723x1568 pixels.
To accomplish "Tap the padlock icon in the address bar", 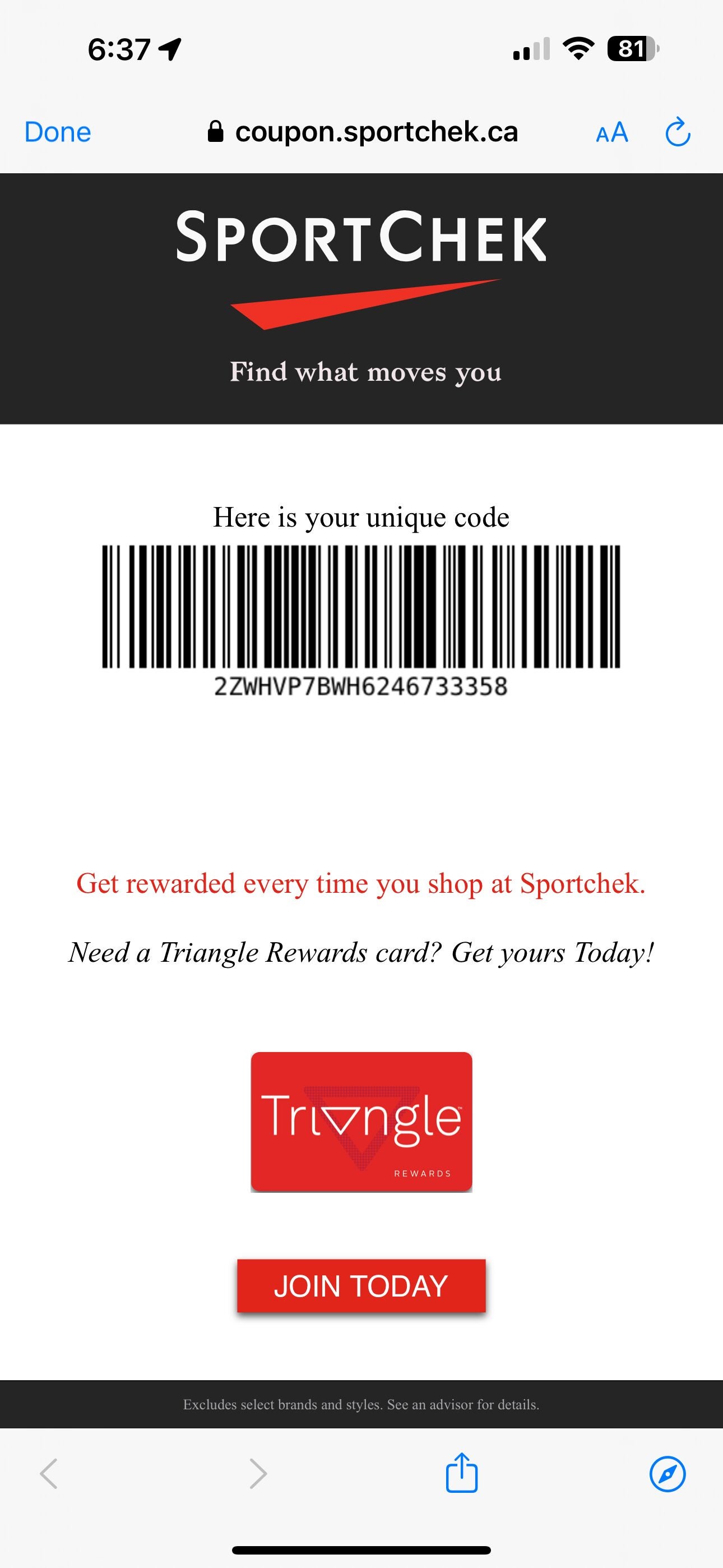I will tap(219, 131).
